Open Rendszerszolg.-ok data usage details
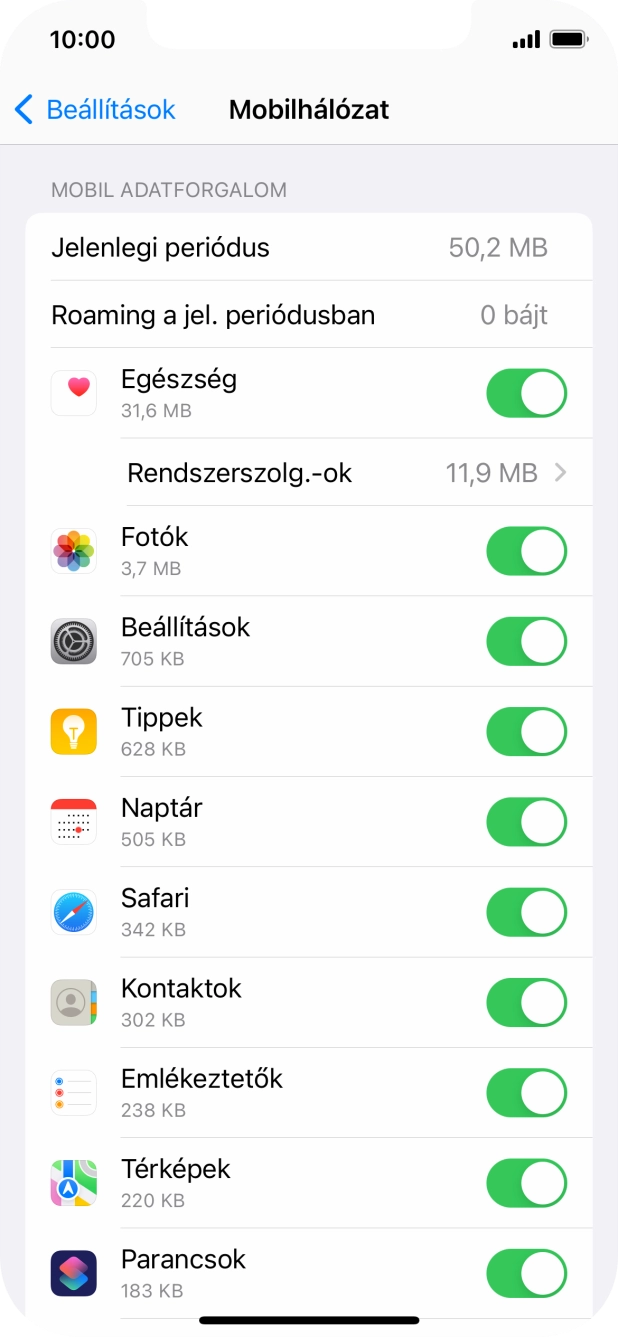618x1337 pixels. (340, 472)
